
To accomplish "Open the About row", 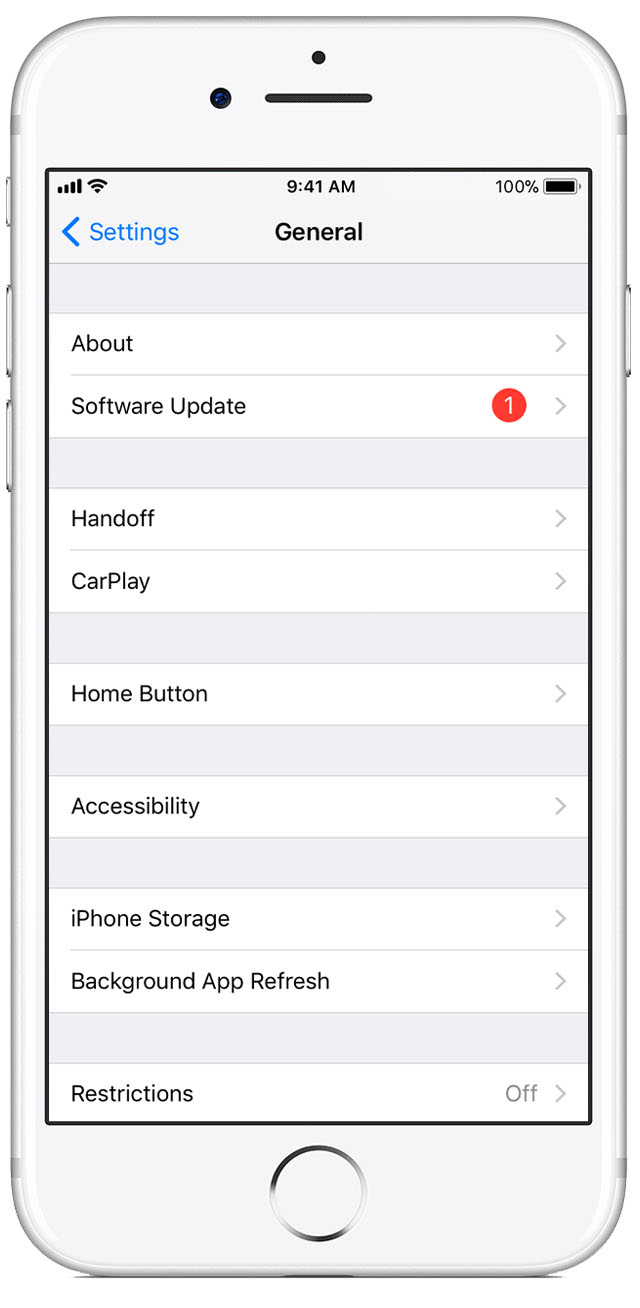I will [x=319, y=344].
